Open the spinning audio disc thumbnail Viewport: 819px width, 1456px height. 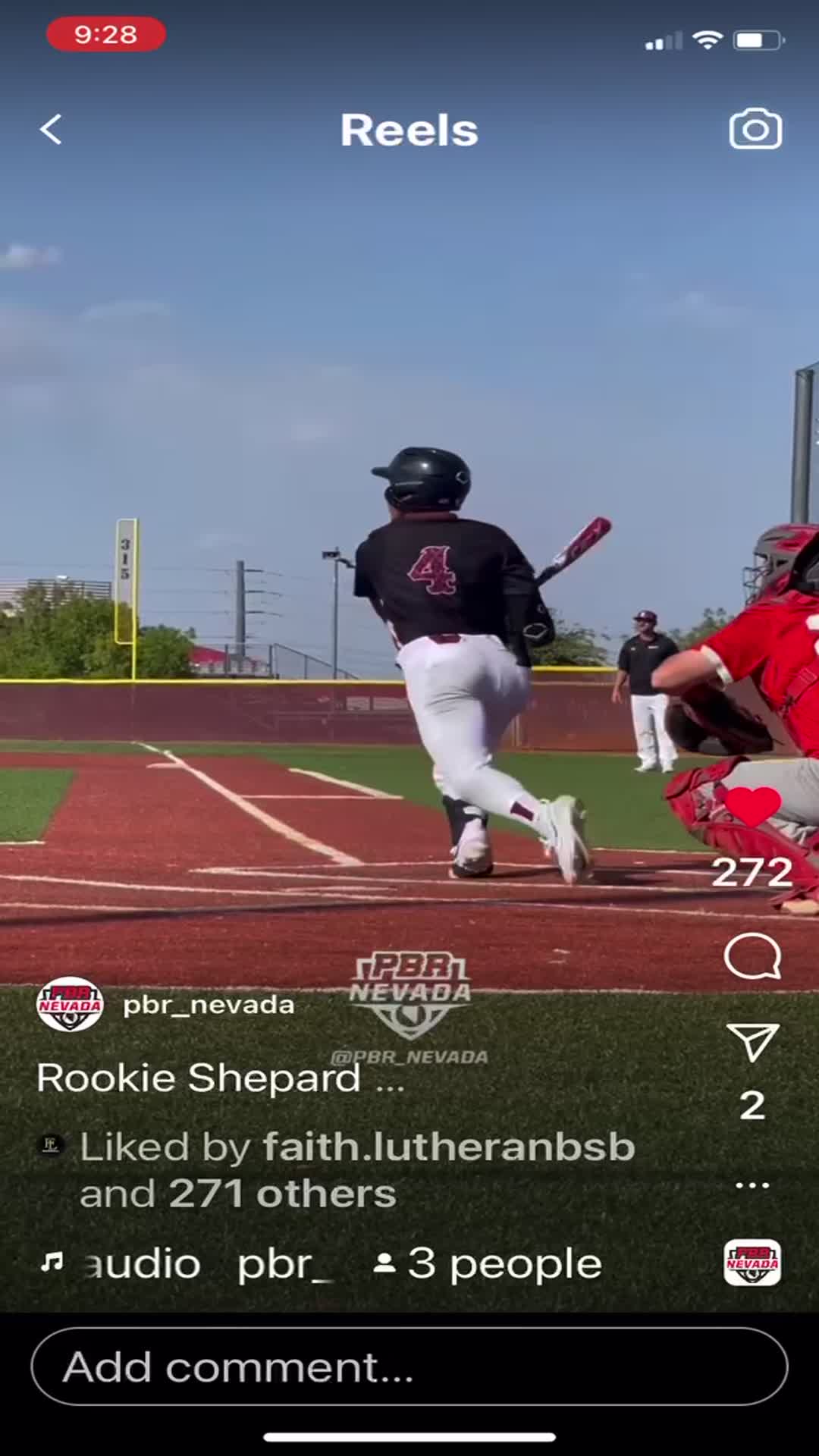pyautogui.click(x=753, y=1263)
